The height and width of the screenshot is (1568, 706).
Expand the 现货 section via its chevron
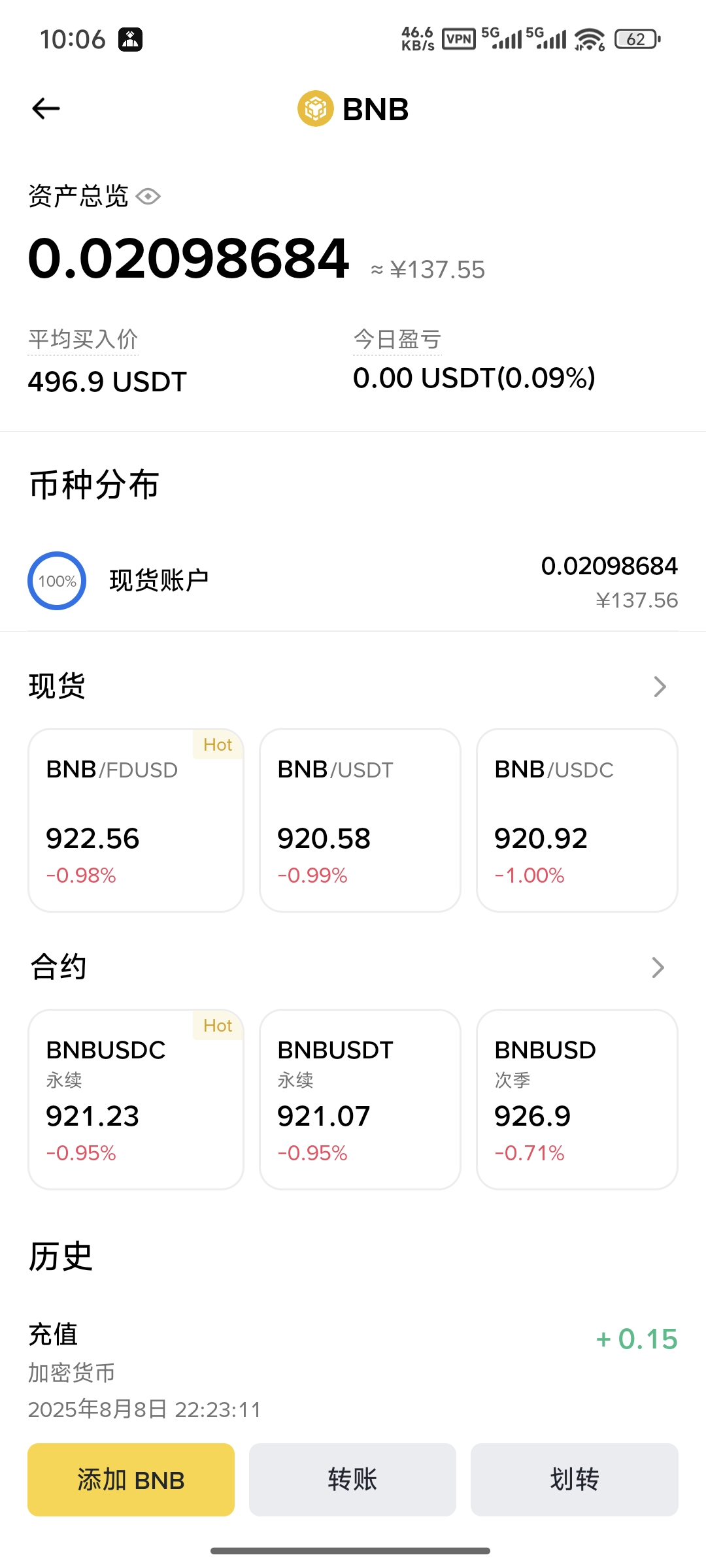pos(659,687)
